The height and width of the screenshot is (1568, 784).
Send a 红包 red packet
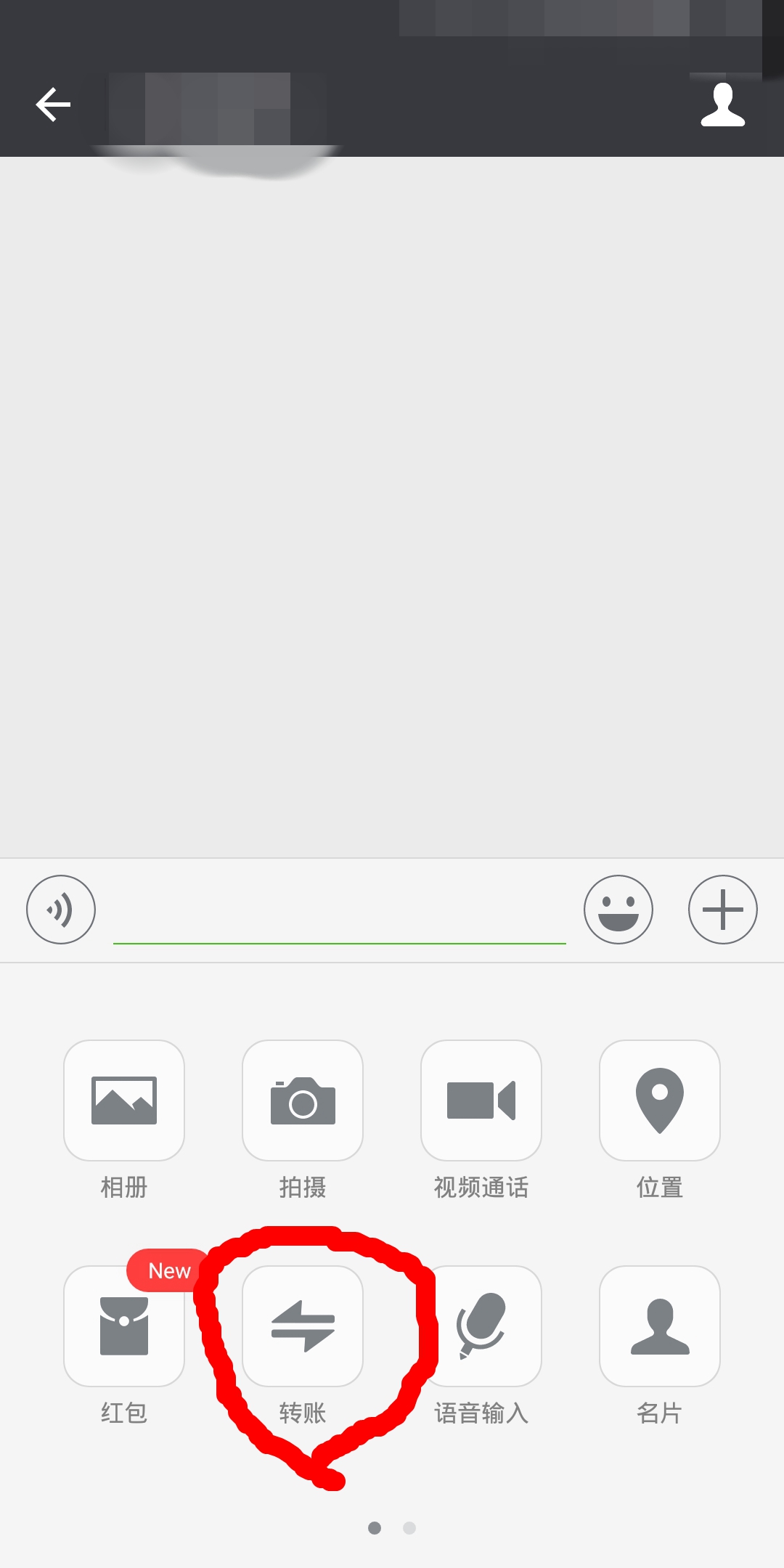click(x=124, y=1326)
